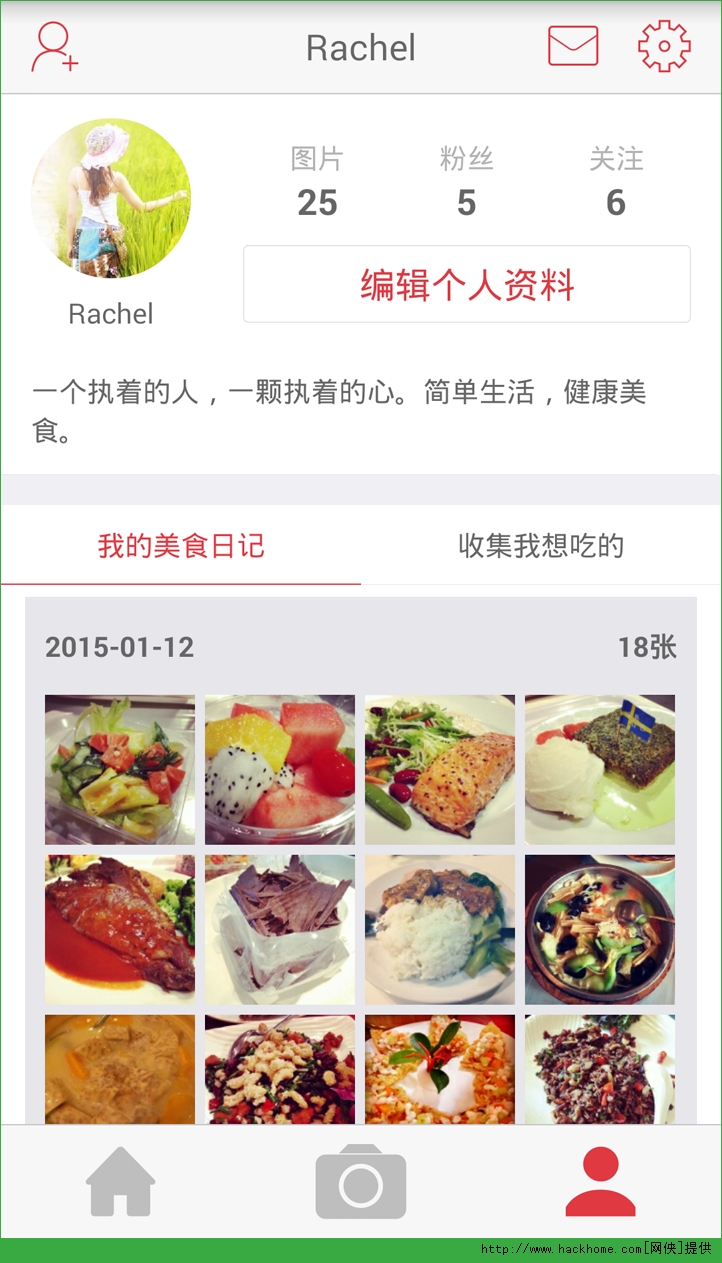Viewport: 722px width, 1263px height.
Task: Go to the home tab
Action: 121,1182
